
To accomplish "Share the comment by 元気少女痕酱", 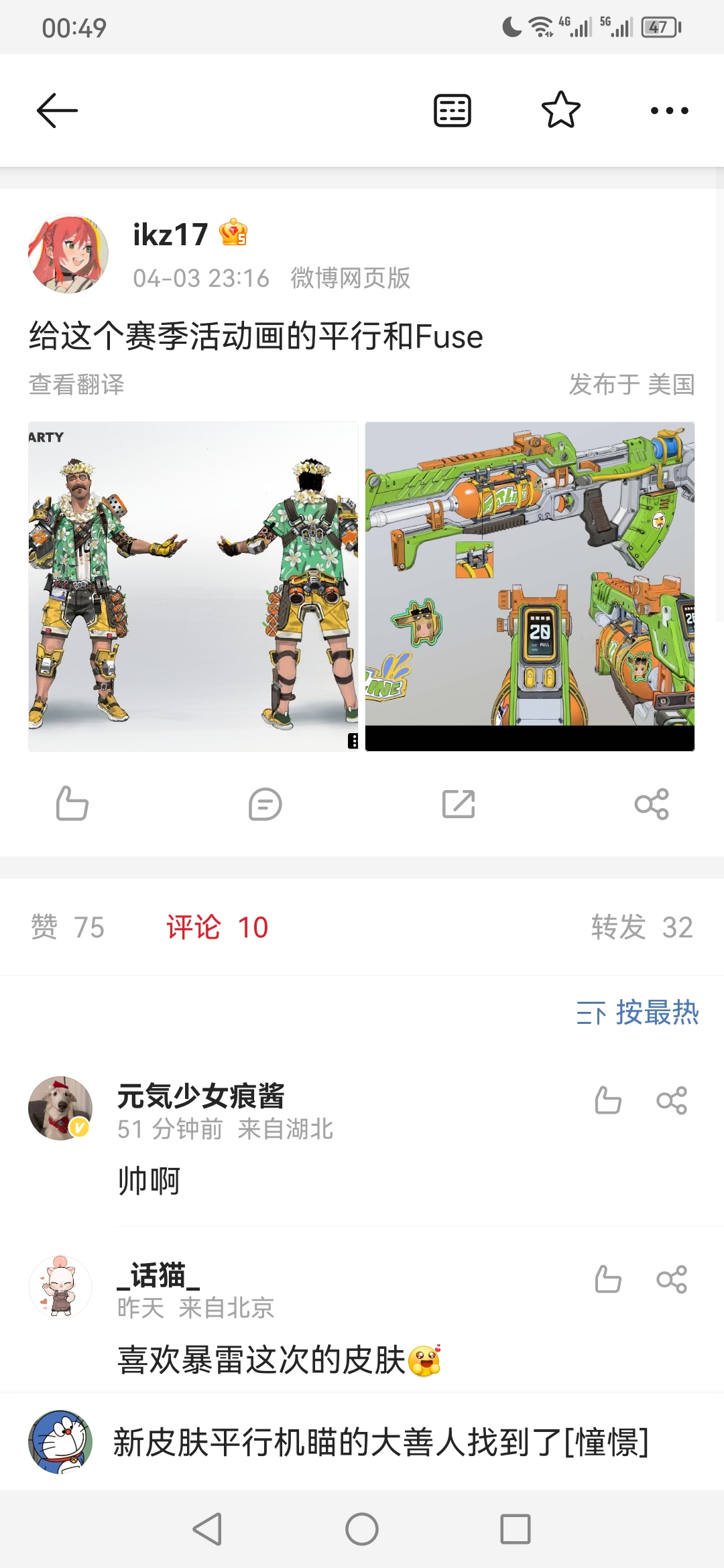I will pyautogui.click(x=672, y=1100).
